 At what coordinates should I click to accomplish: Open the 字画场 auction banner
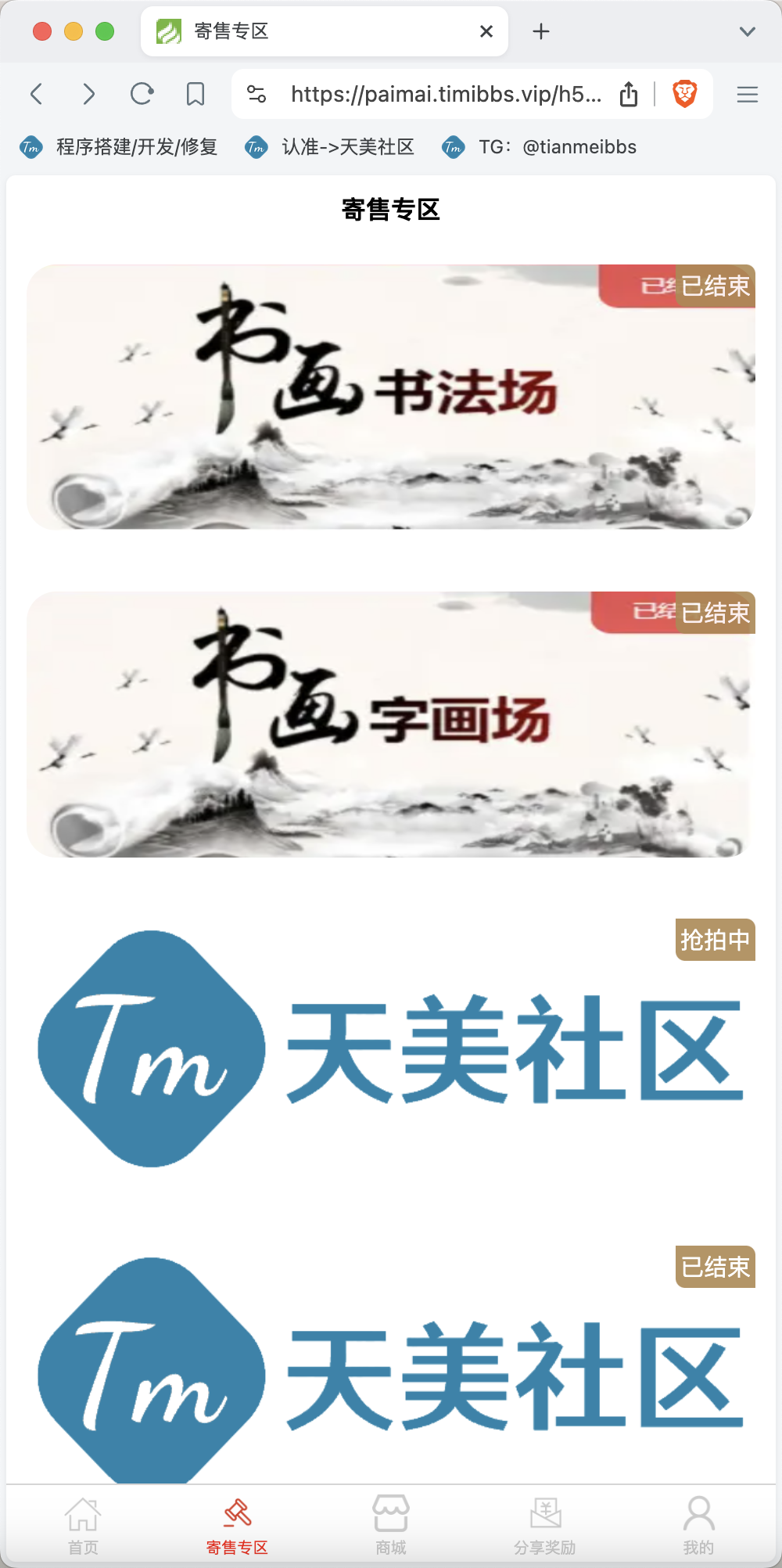[391, 724]
